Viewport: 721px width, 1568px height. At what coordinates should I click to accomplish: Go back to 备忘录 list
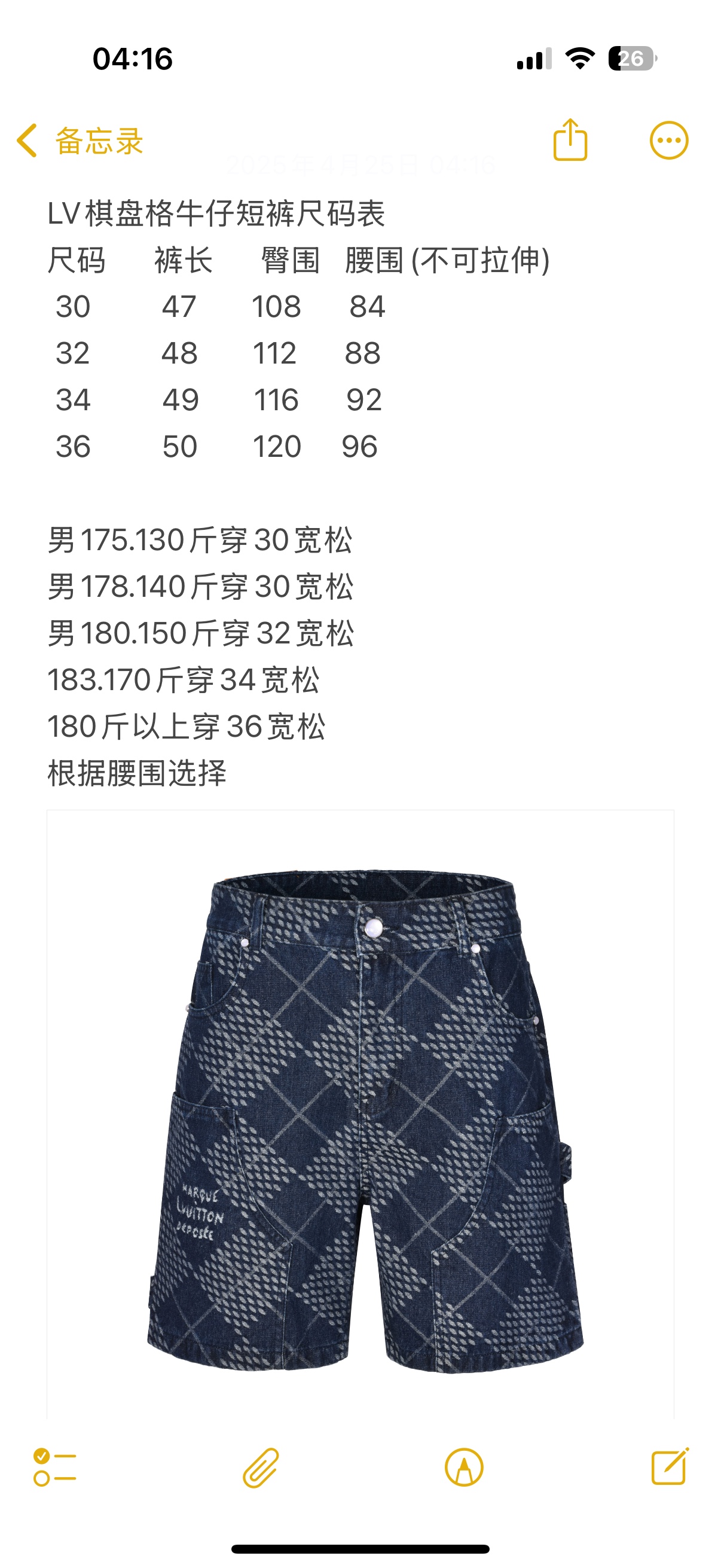pos(79,141)
